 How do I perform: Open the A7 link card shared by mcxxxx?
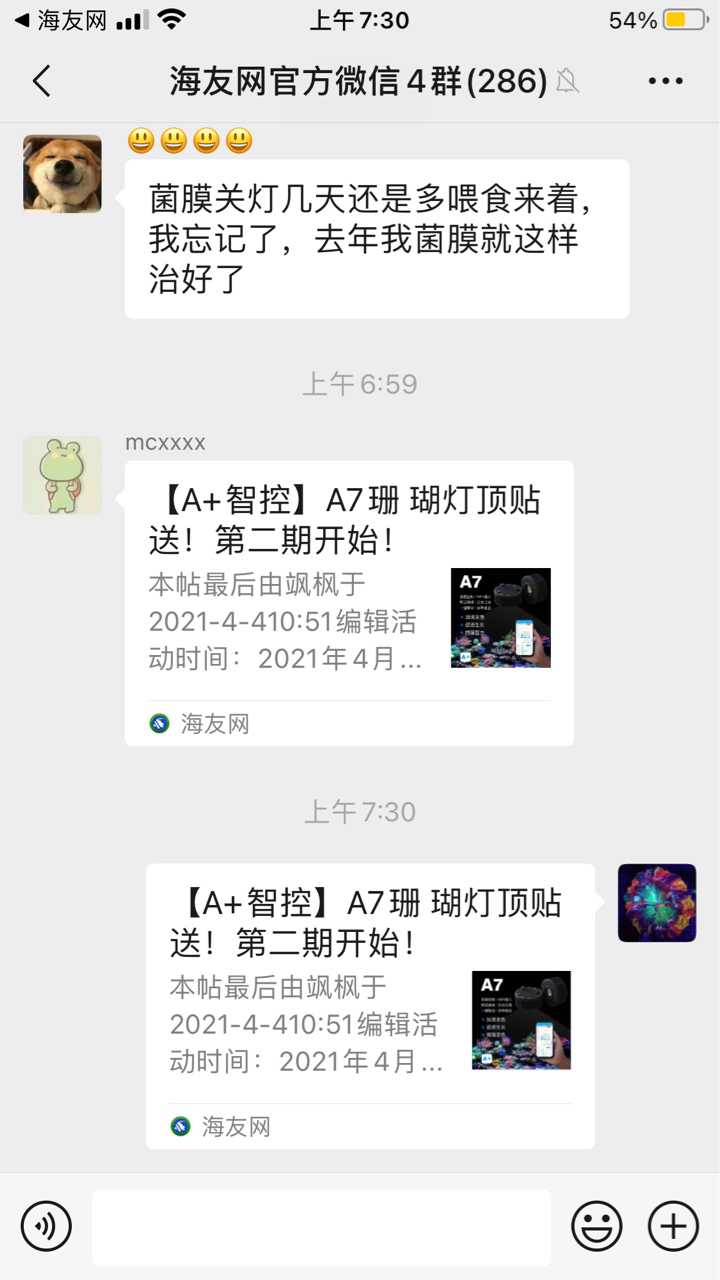click(x=349, y=603)
